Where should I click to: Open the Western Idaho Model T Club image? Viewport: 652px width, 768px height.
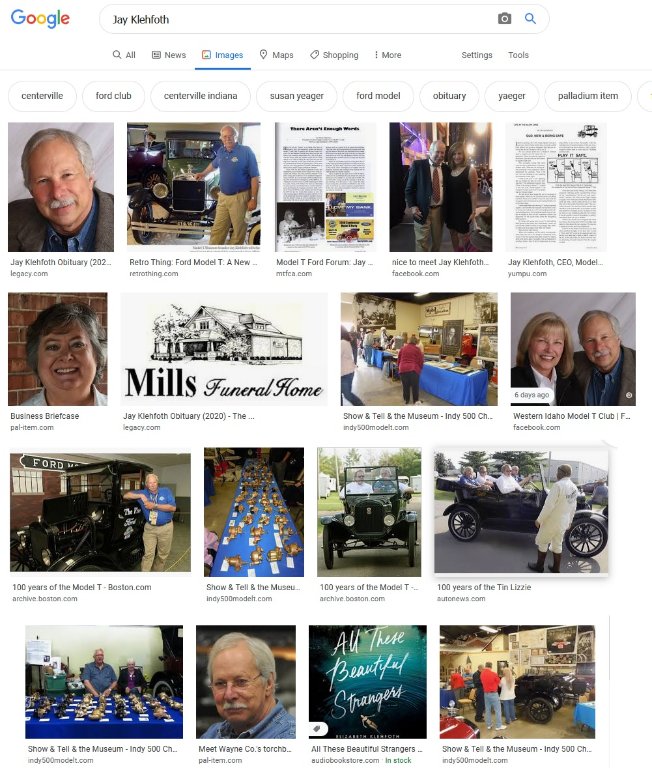pos(572,349)
